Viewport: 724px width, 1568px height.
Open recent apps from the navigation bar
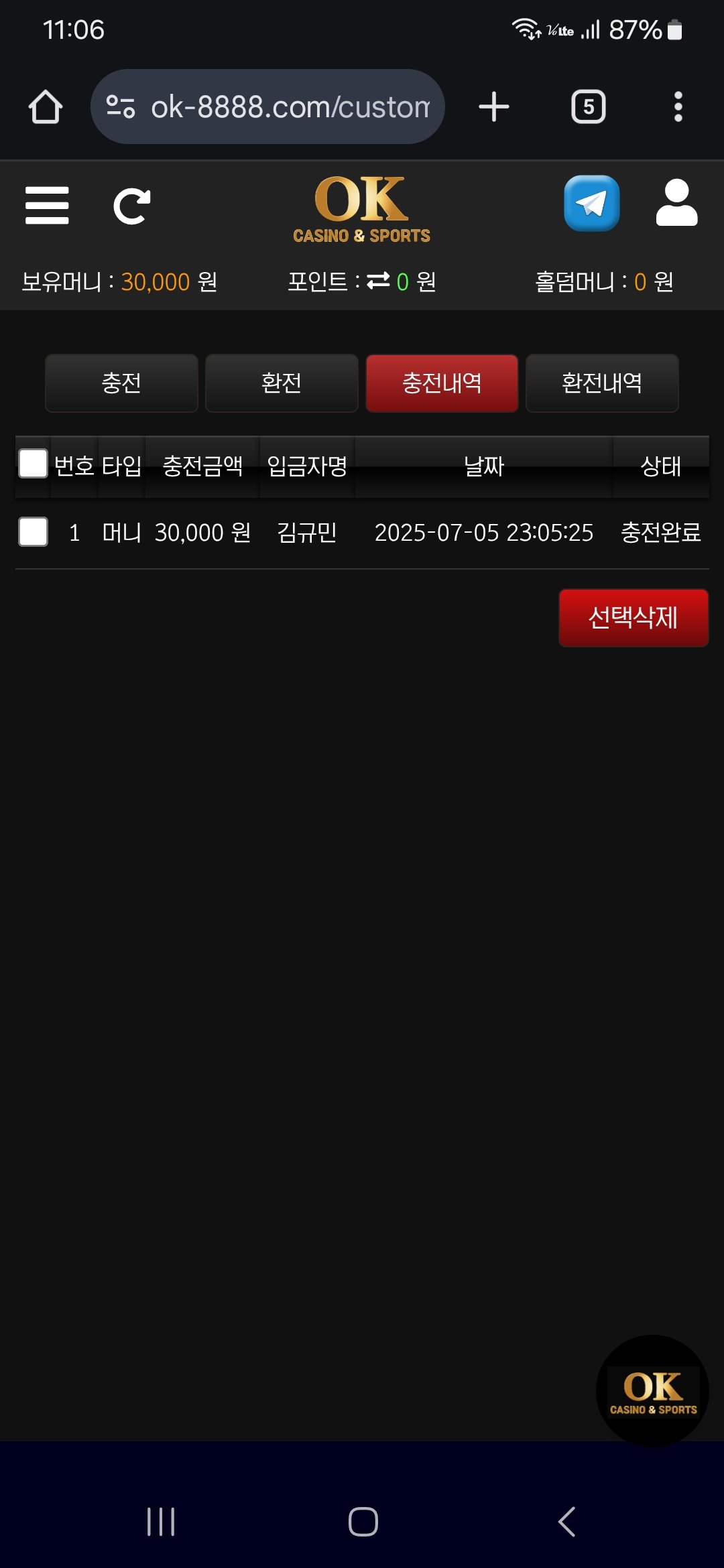pyautogui.click(x=161, y=1521)
